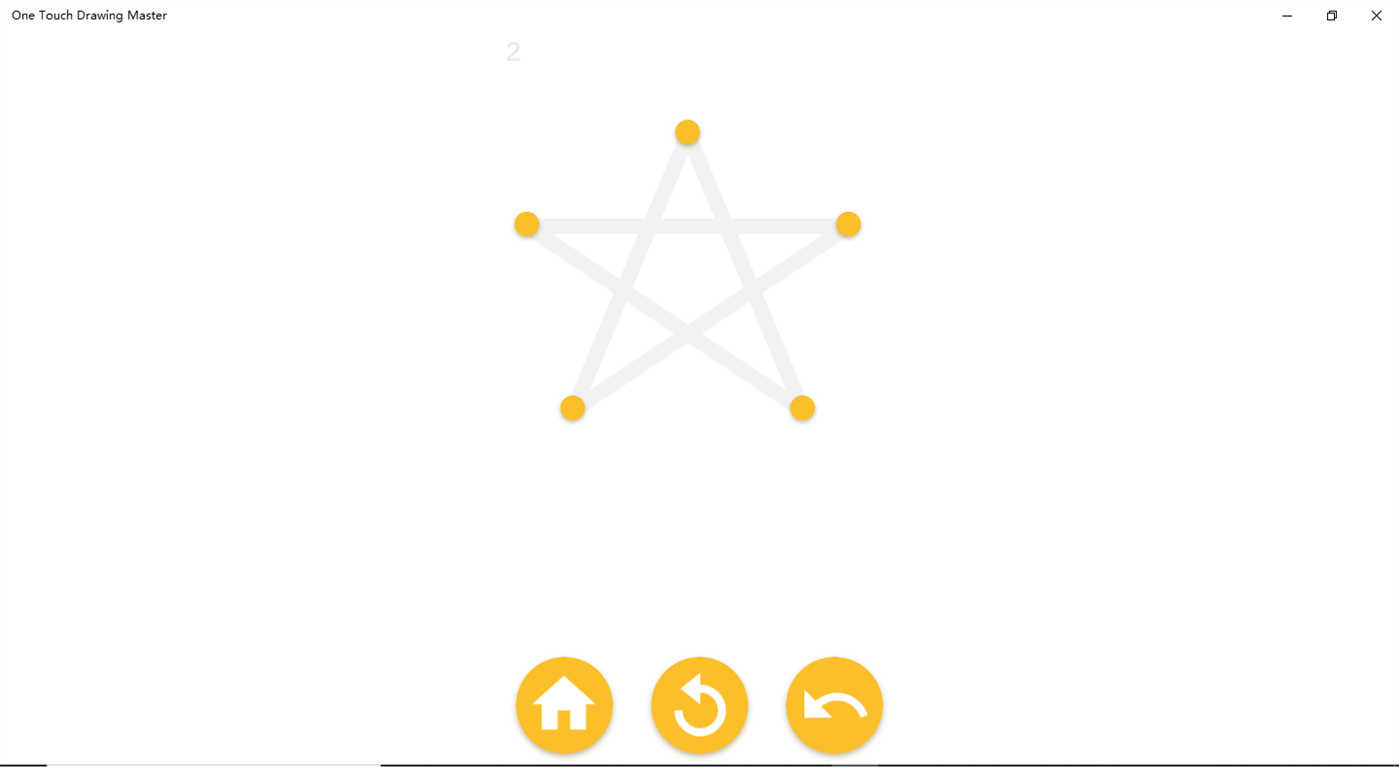
Task: Choose the bottom-left star dot
Action: [573, 408]
